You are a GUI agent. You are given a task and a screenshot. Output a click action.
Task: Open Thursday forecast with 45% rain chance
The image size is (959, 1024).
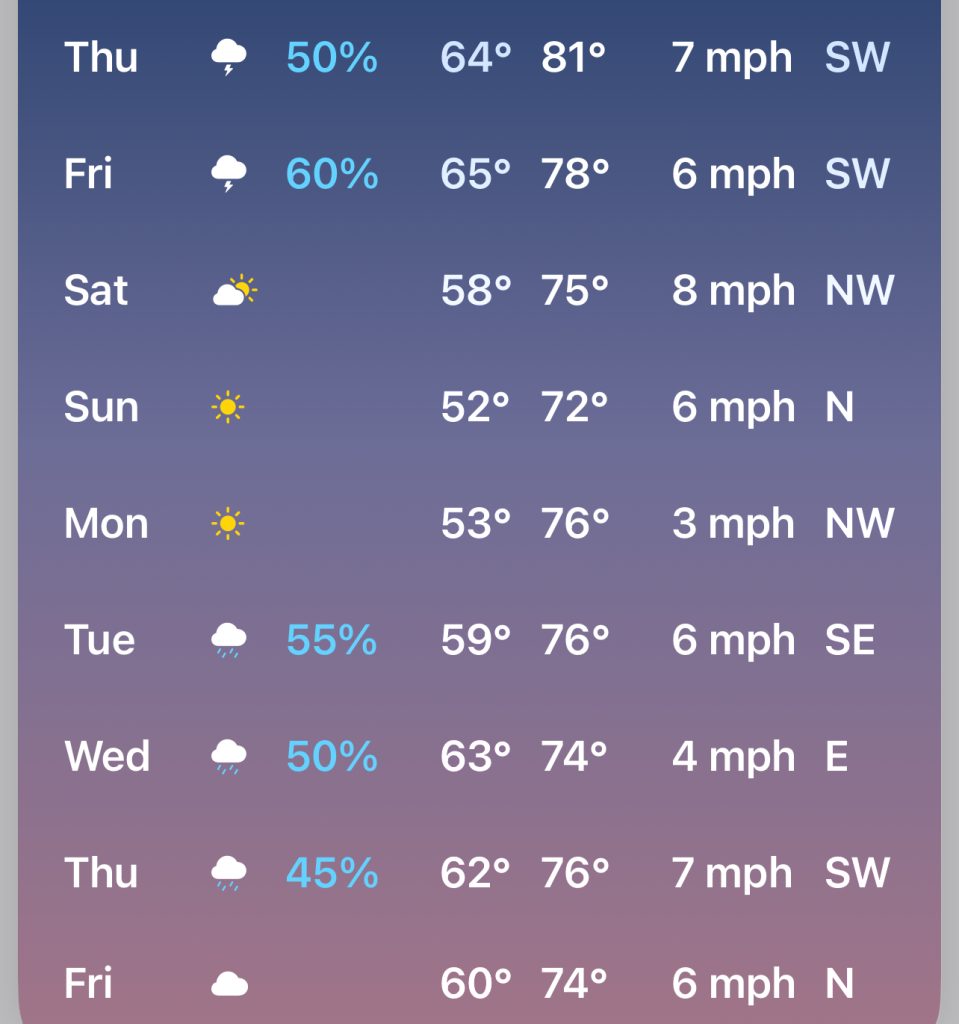point(479,873)
